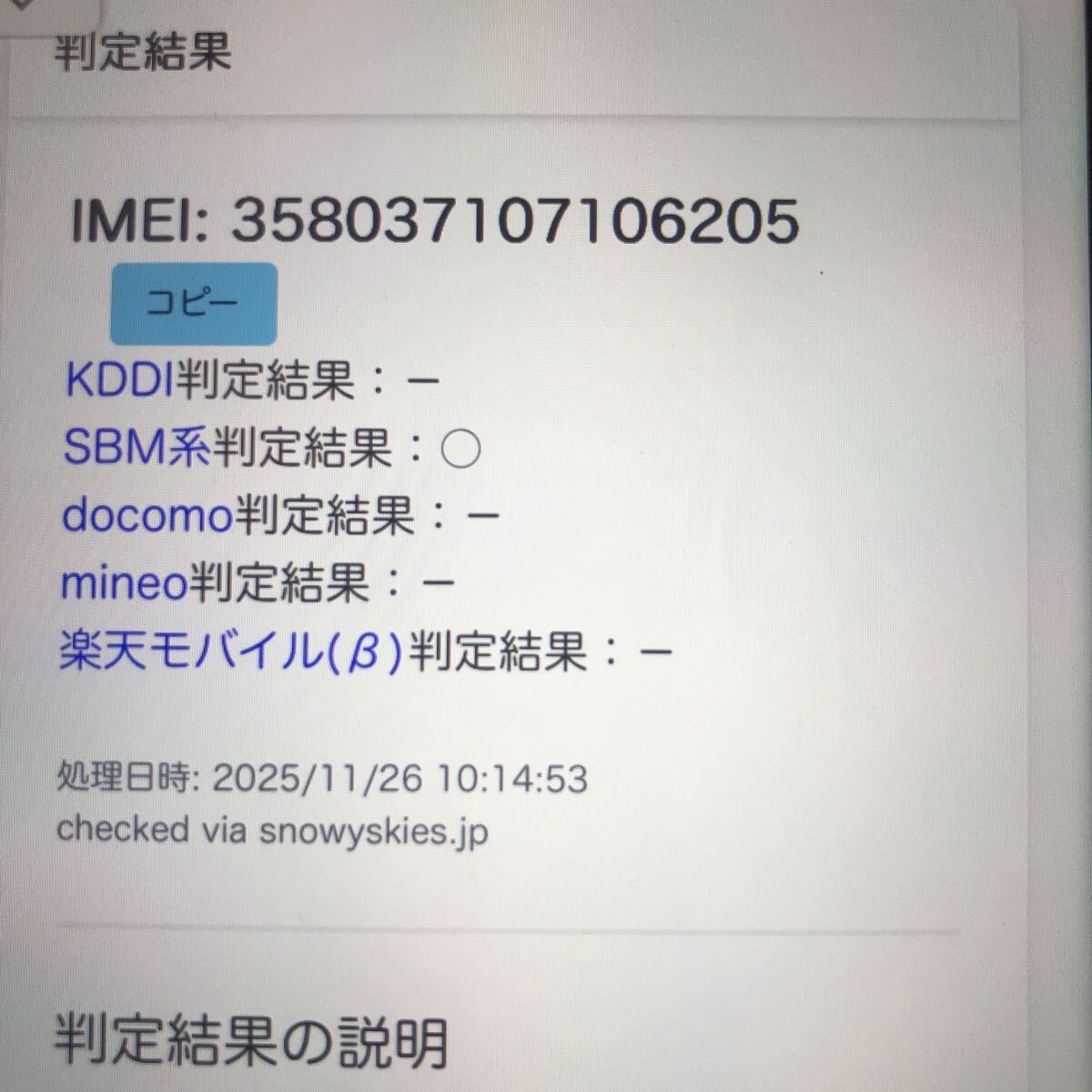
Task: Open the mineo link
Action: pyautogui.click(x=123, y=582)
